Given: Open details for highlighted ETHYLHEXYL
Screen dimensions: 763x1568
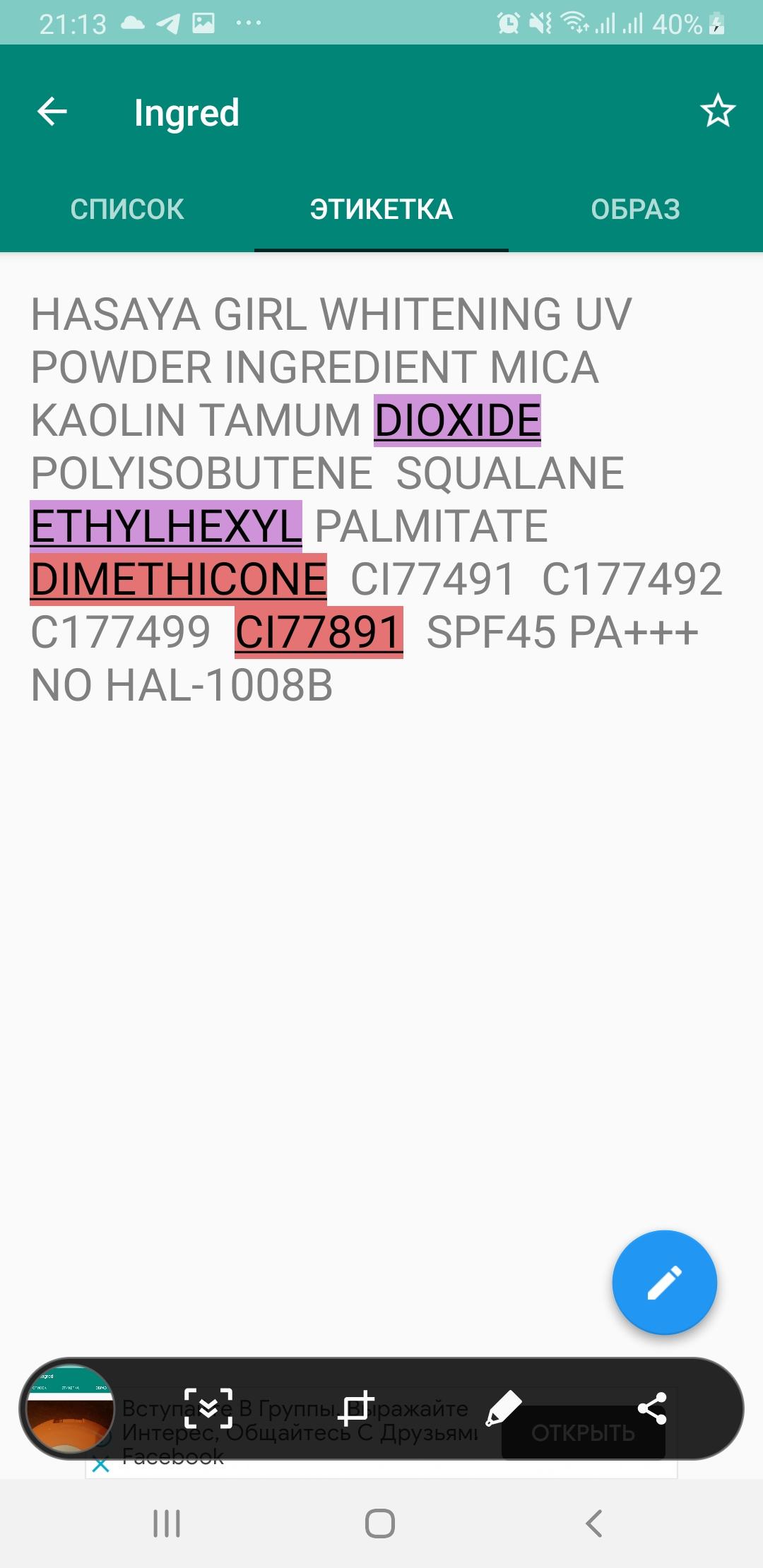Looking at the screenshot, I should [166, 526].
